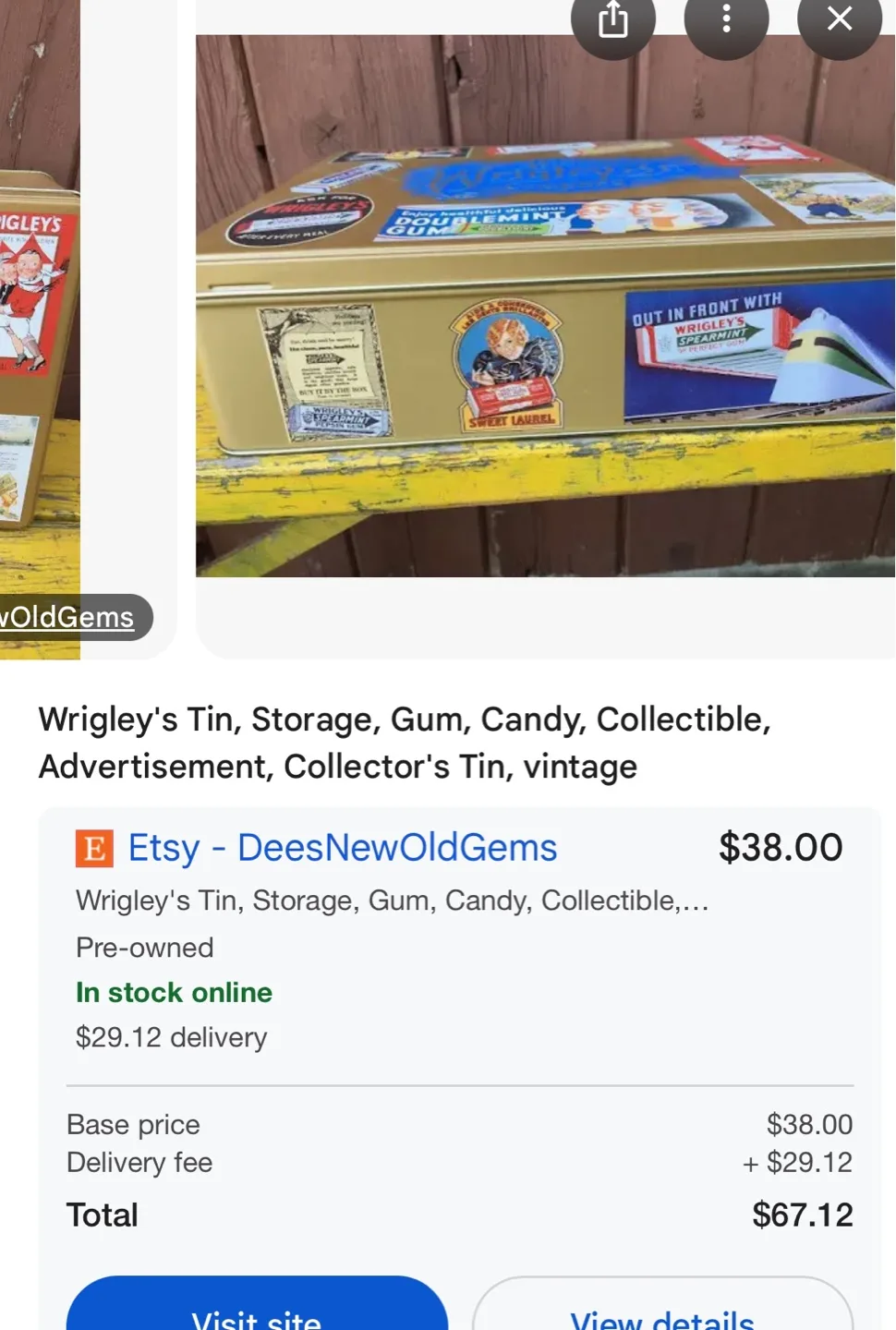Click the share arrow to send this listing
The width and height of the screenshot is (896, 1330).
click(612, 19)
